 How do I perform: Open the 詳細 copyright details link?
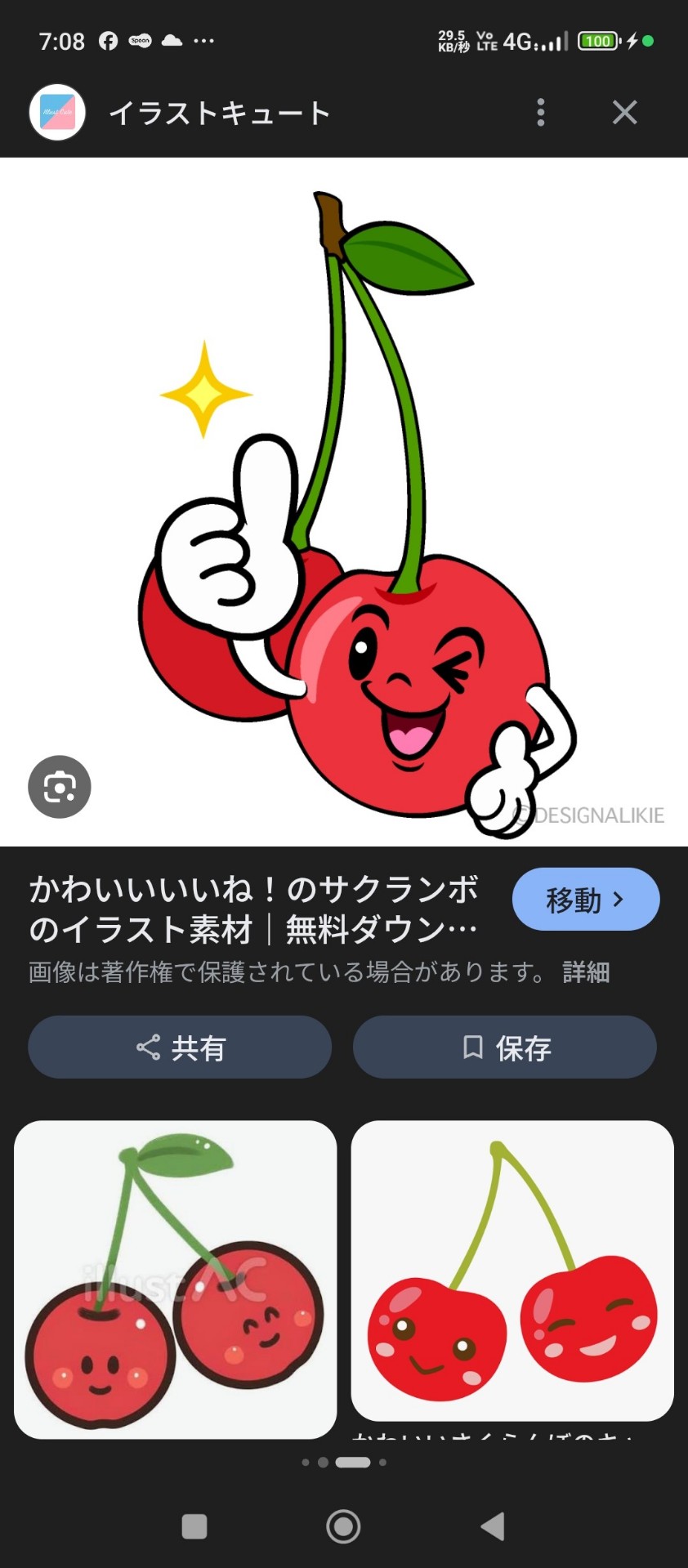point(586,972)
